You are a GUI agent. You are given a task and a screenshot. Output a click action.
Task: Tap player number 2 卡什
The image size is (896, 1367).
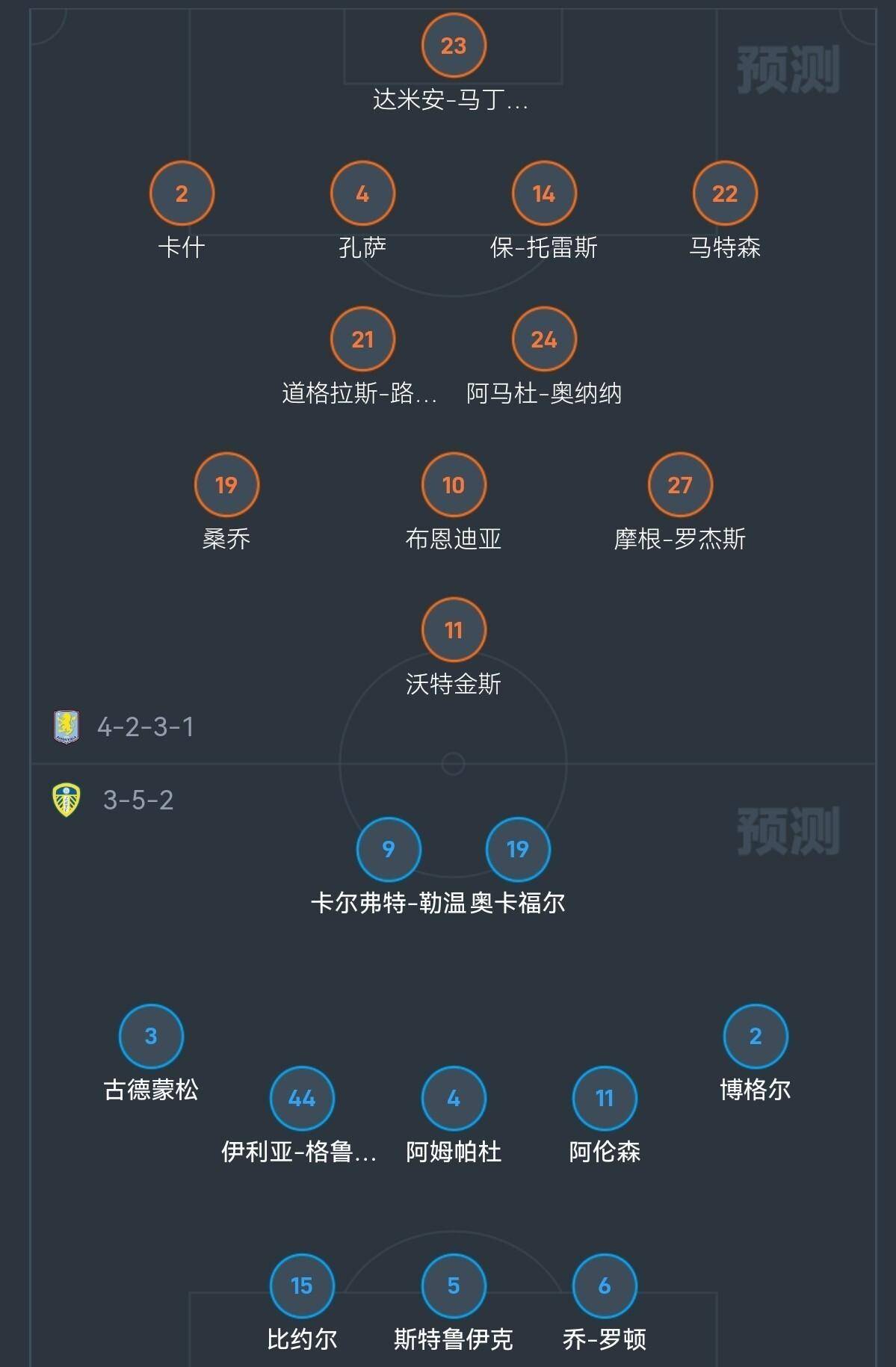[182, 194]
